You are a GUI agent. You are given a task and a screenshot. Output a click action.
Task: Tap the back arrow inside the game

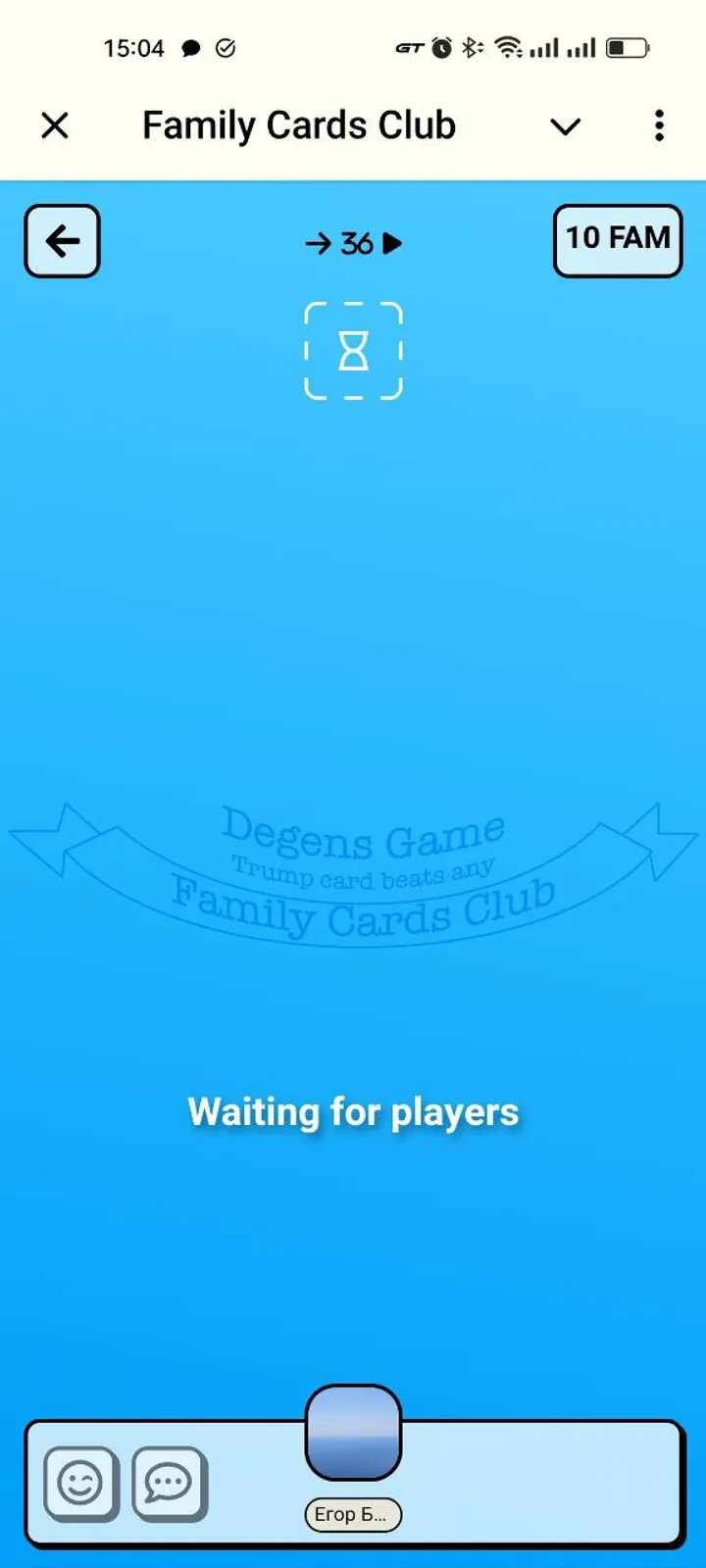pos(62,241)
